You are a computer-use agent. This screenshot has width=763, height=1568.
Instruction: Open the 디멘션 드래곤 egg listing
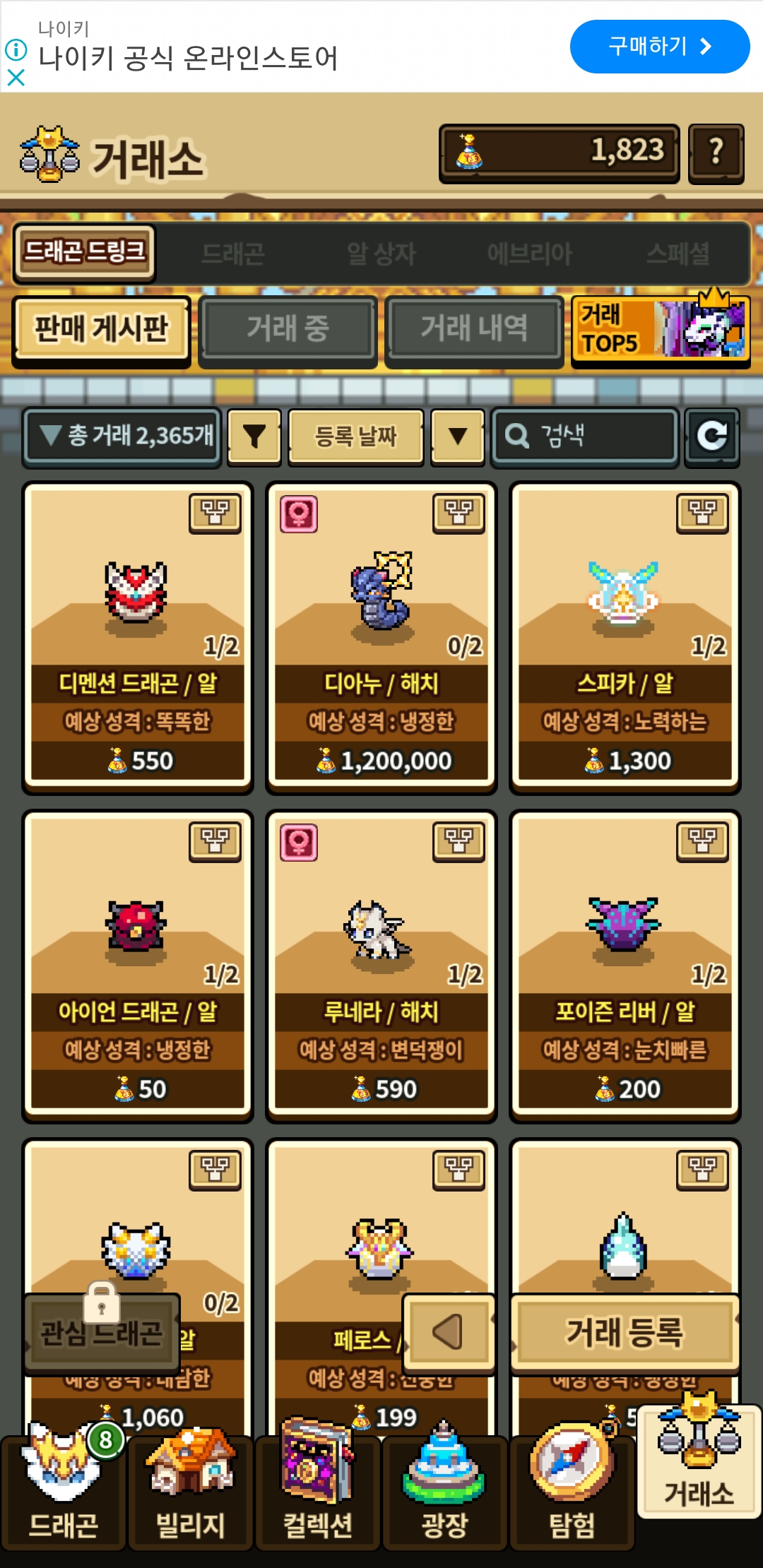[x=138, y=636]
